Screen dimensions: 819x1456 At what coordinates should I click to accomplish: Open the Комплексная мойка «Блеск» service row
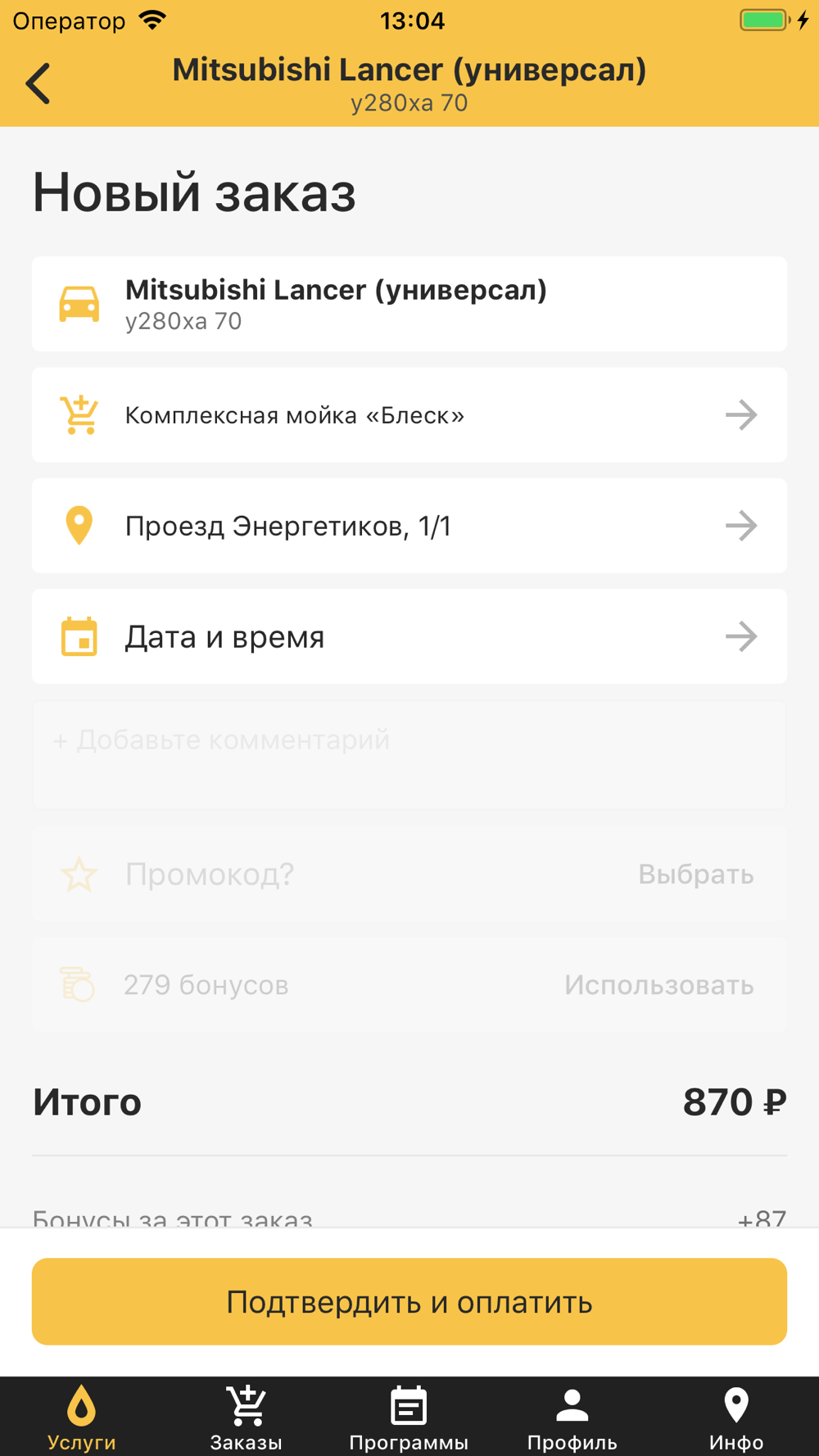[409, 415]
